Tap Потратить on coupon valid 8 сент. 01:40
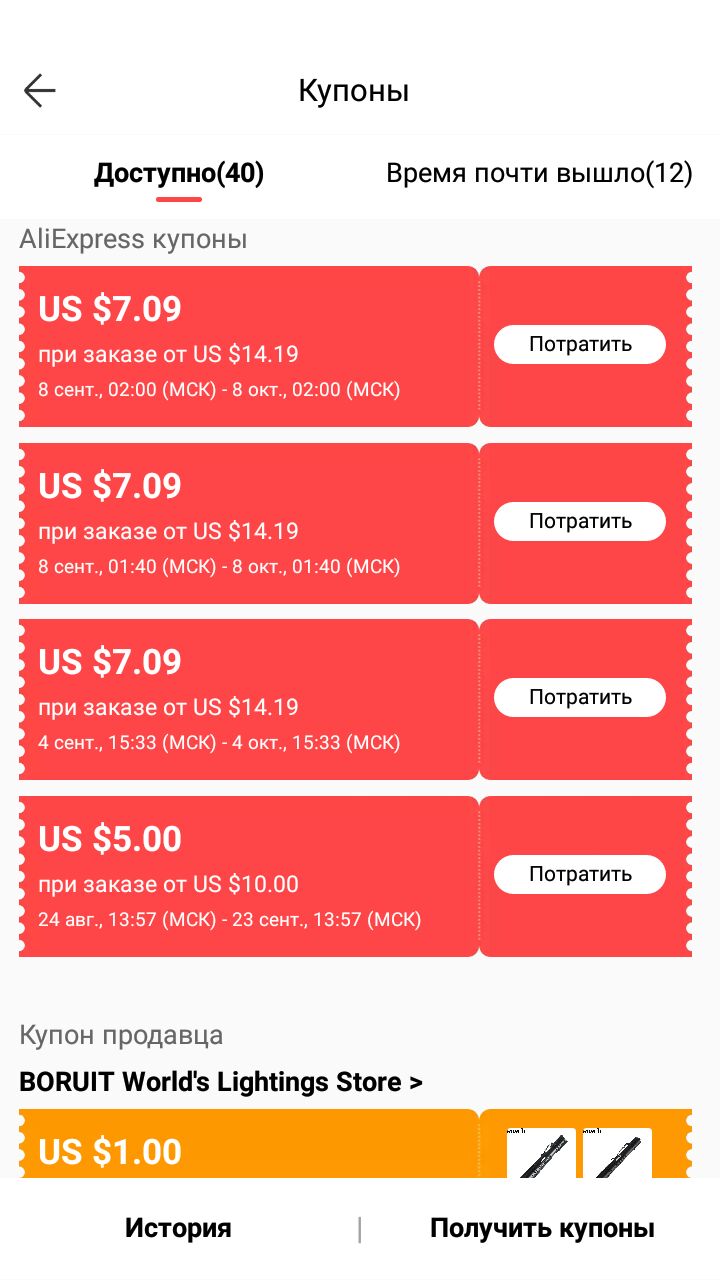720x1280 pixels. 580,521
